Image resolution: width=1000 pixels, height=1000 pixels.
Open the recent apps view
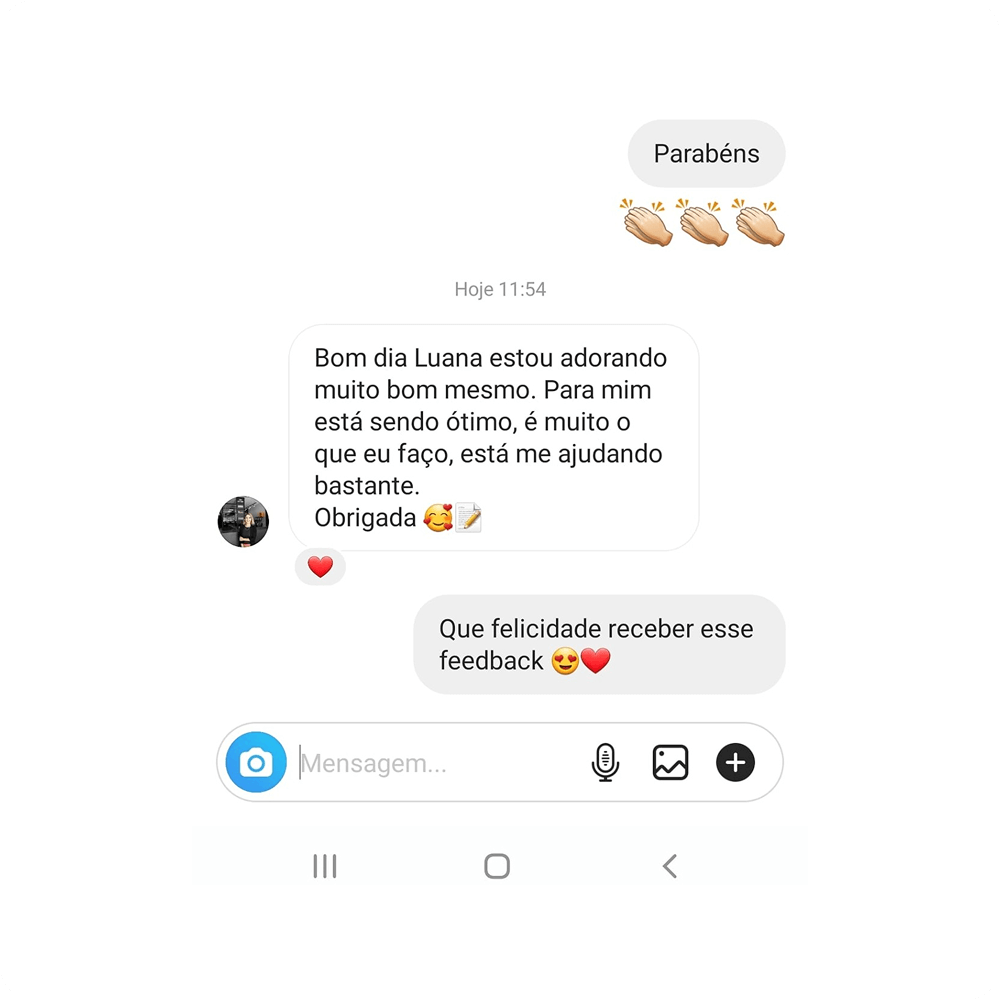pos(325,866)
